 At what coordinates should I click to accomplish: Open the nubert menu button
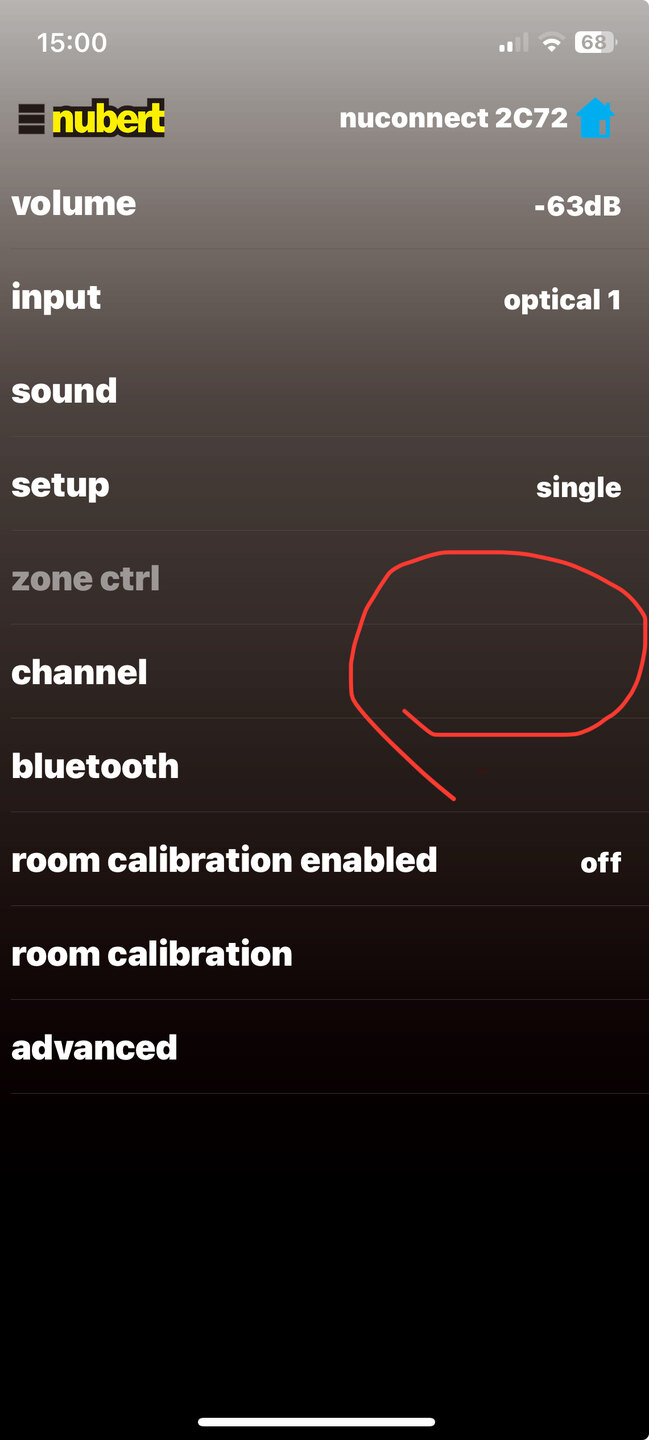coord(31,119)
